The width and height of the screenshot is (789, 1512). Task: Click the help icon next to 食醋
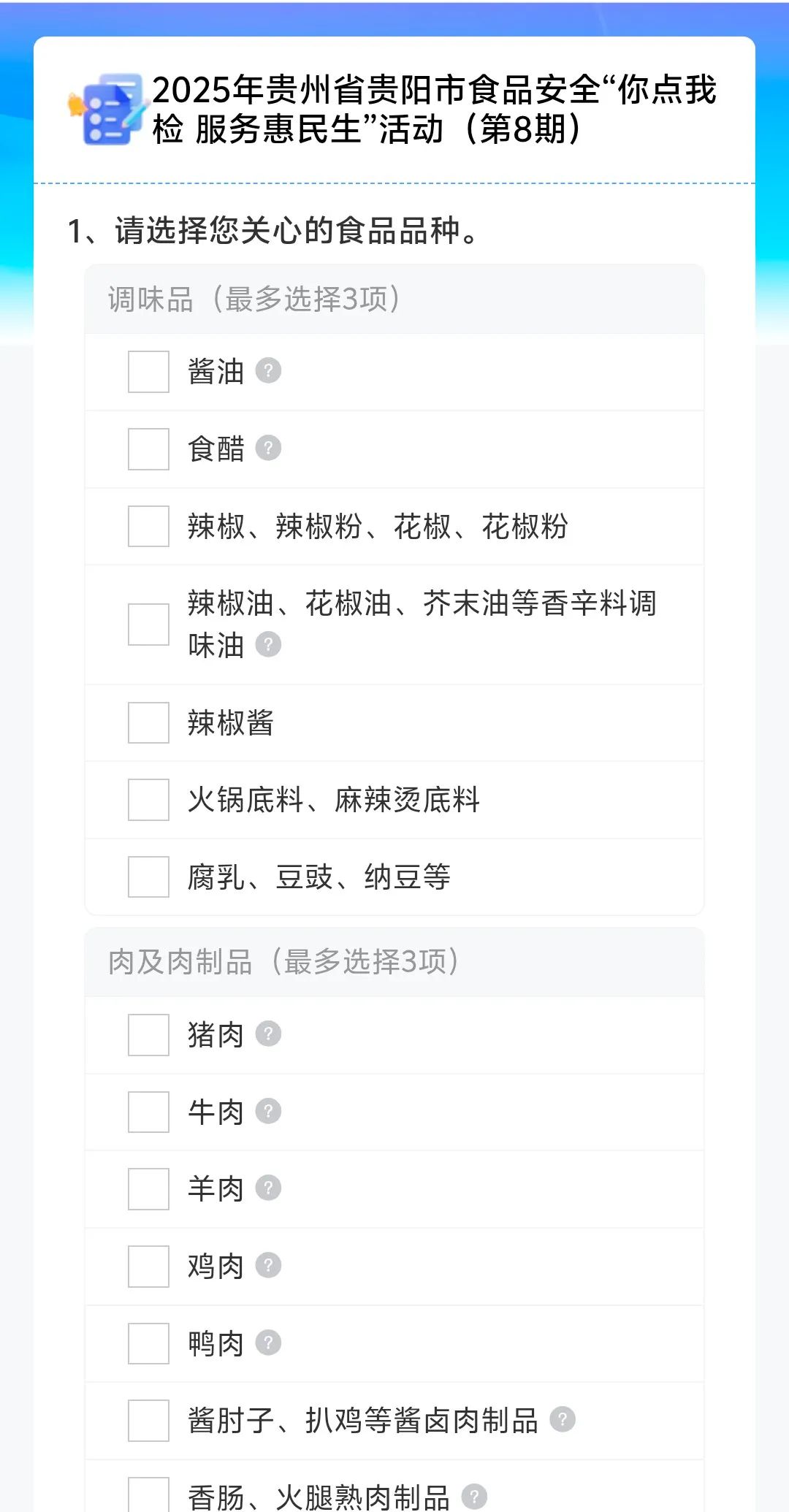pyautogui.click(x=267, y=449)
